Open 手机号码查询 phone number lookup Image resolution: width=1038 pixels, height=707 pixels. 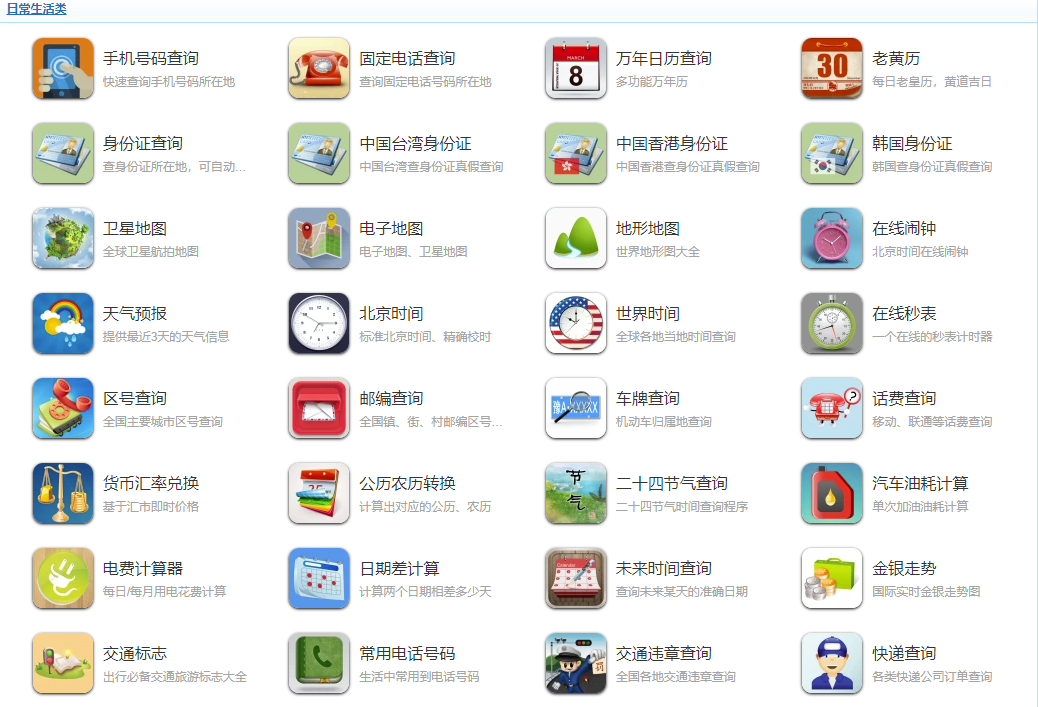coord(150,59)
